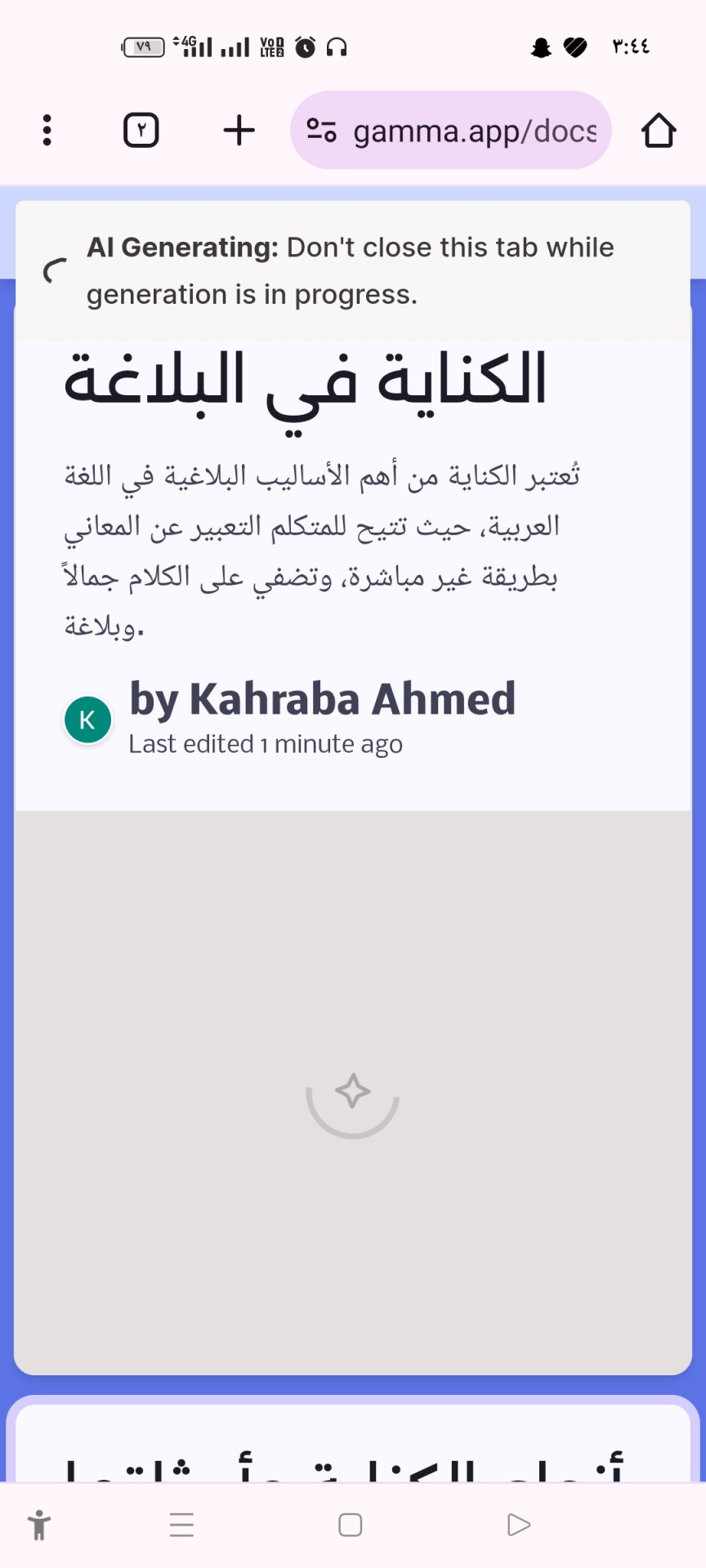Open the accessibility shortcut
Viewport: 706px width, 1568px height.
(38, 1525)
